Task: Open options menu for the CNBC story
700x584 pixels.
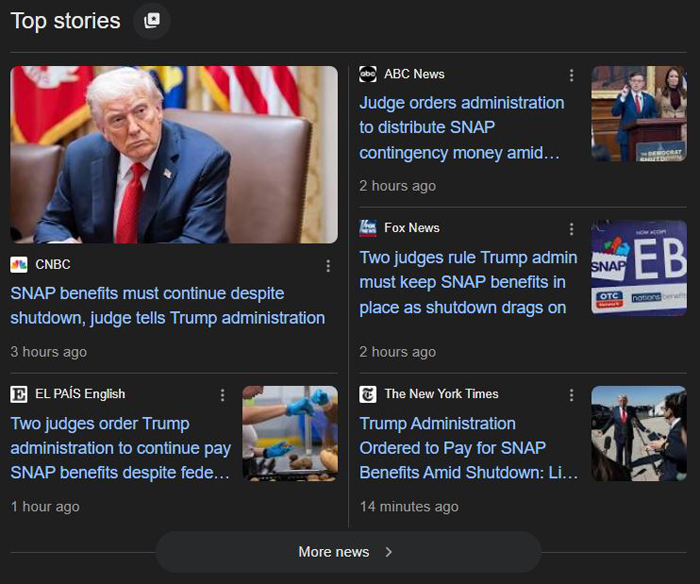Action: click(x=328, y=266)
